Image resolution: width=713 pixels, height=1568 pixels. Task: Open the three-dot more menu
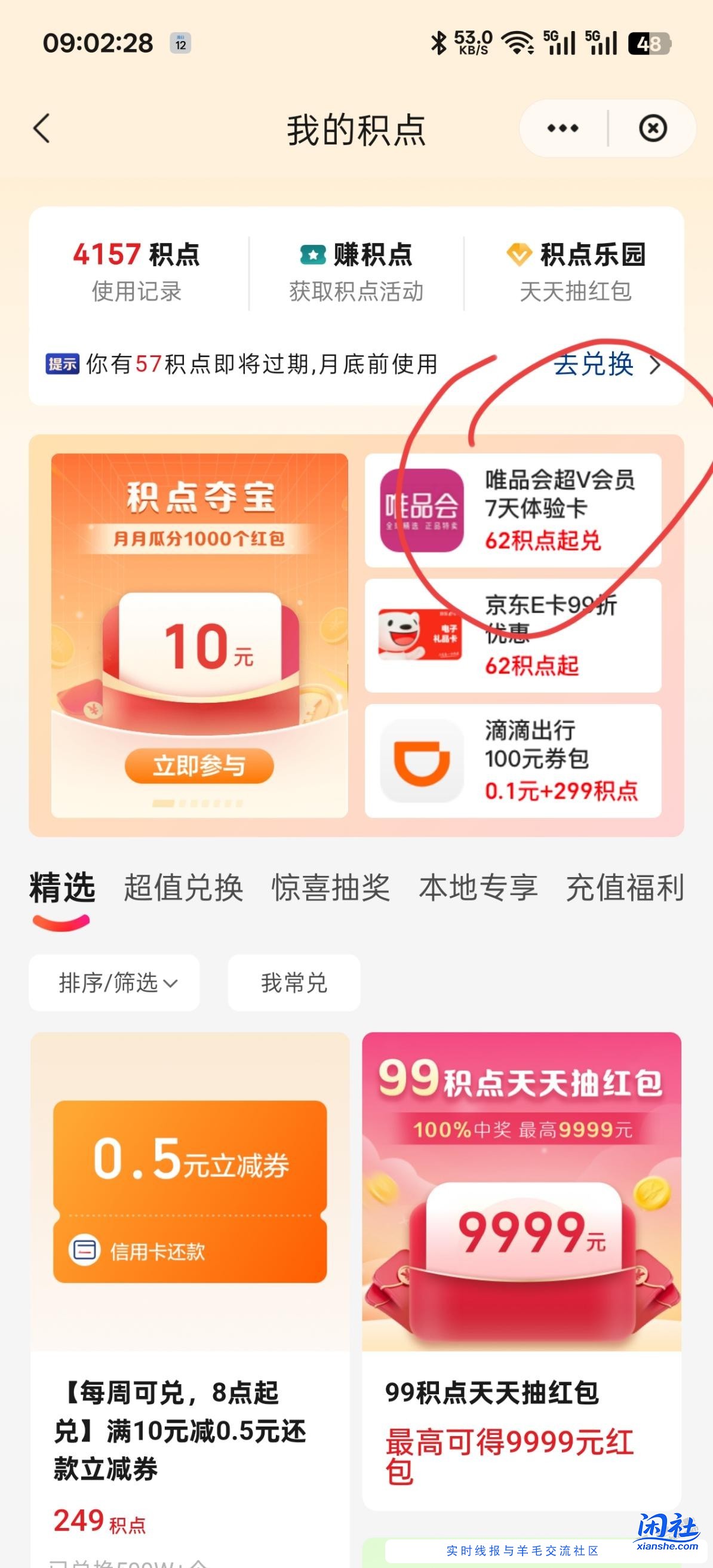click(x=563, y=128)
